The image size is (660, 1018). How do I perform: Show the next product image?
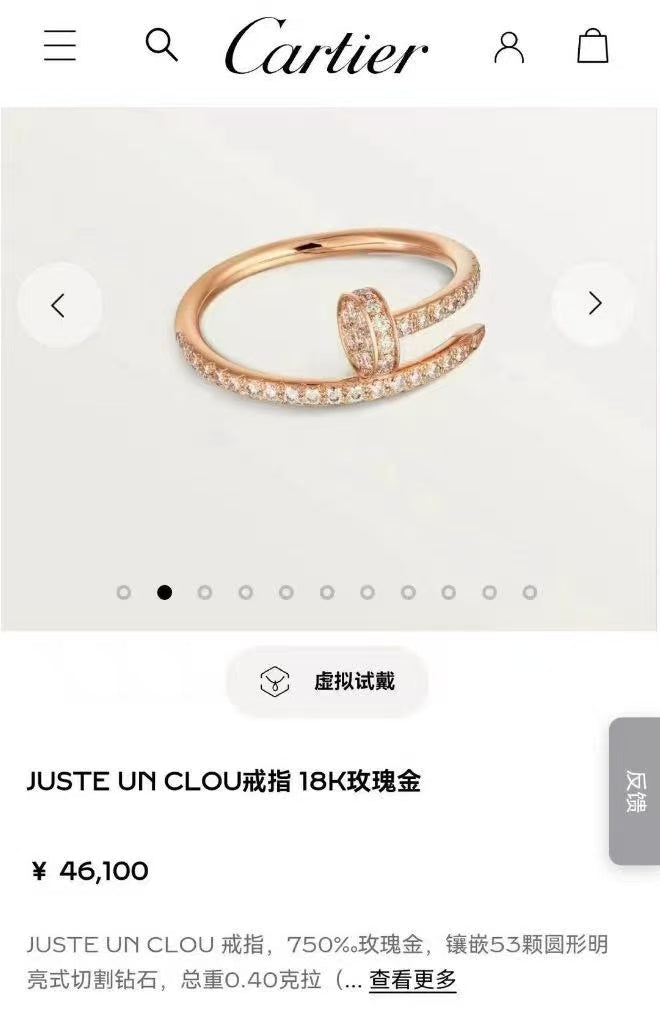[x=594, y=304]
